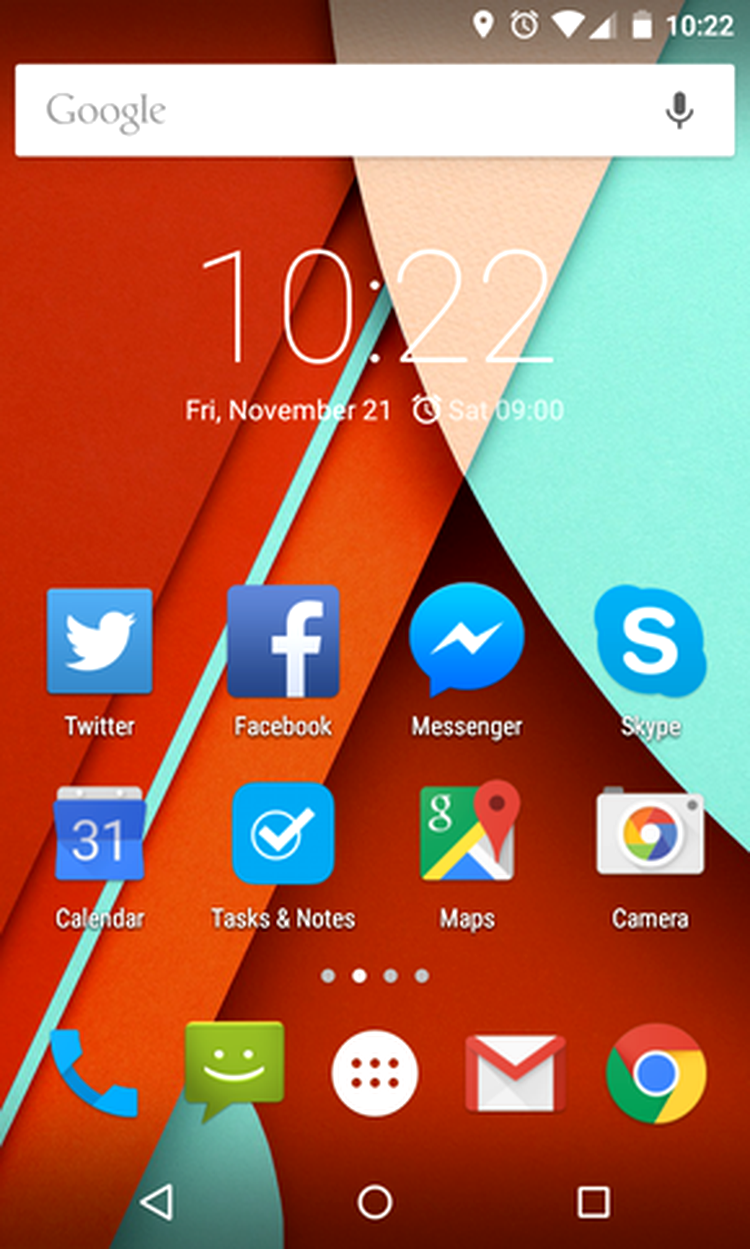Launch Gmail from the dock
Screen dimensions: 750x1249
click(515, 1073)
